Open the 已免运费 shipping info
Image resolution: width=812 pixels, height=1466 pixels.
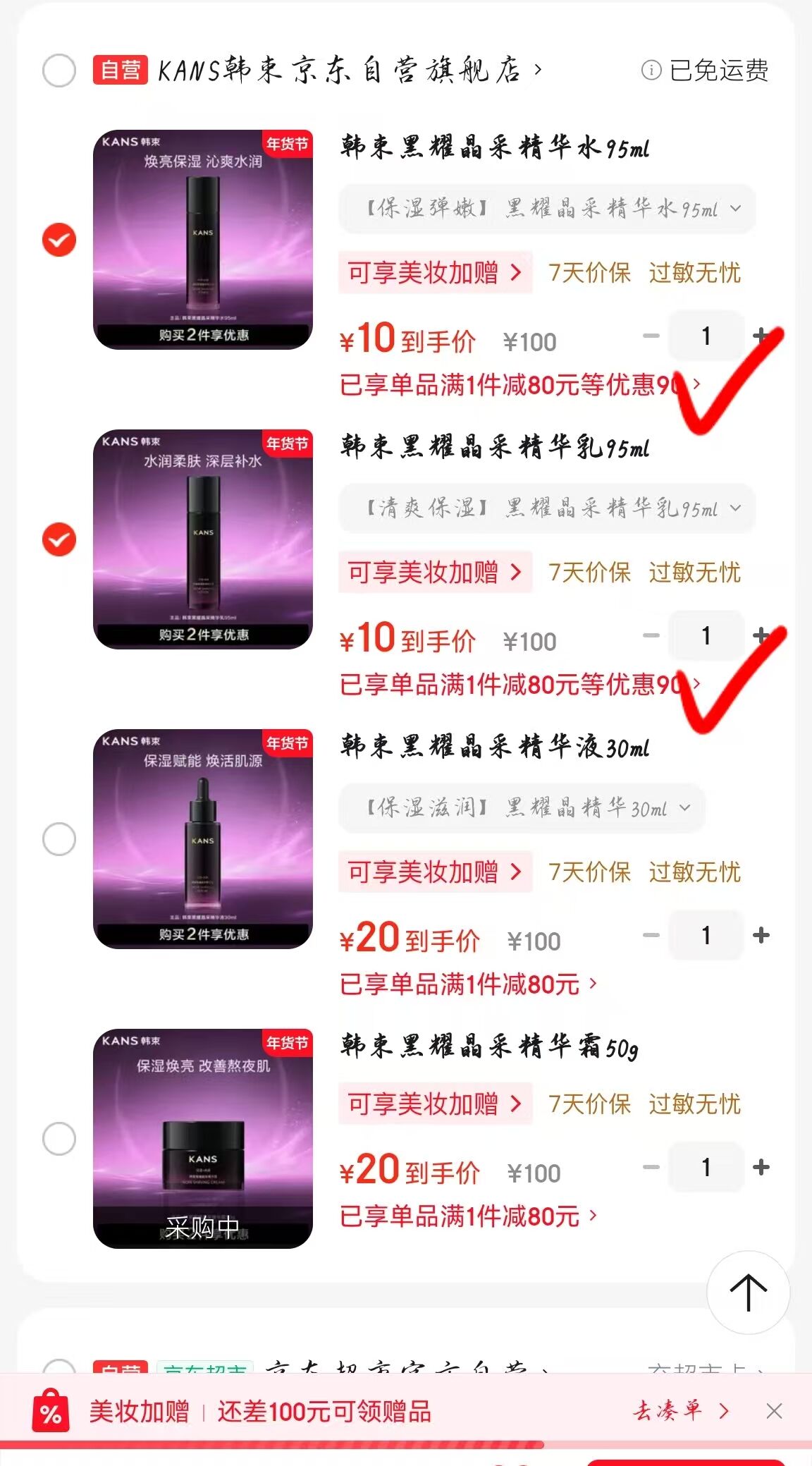705,71
